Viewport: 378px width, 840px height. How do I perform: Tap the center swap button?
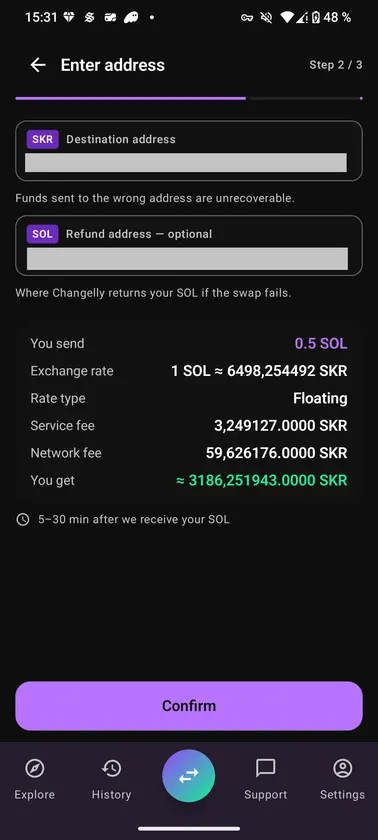[188, 775]
